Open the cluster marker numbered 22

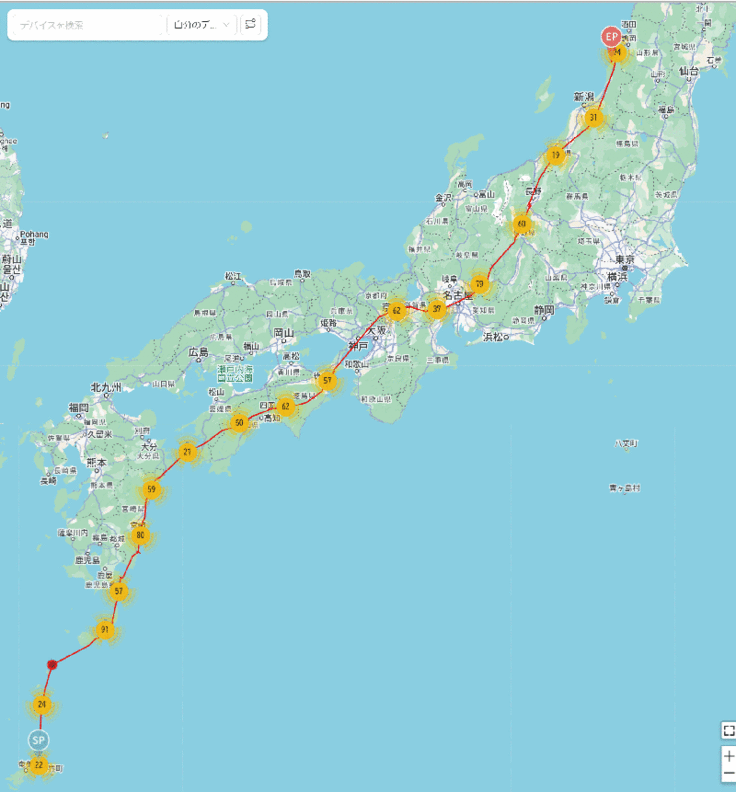click(x=38, y=765)
